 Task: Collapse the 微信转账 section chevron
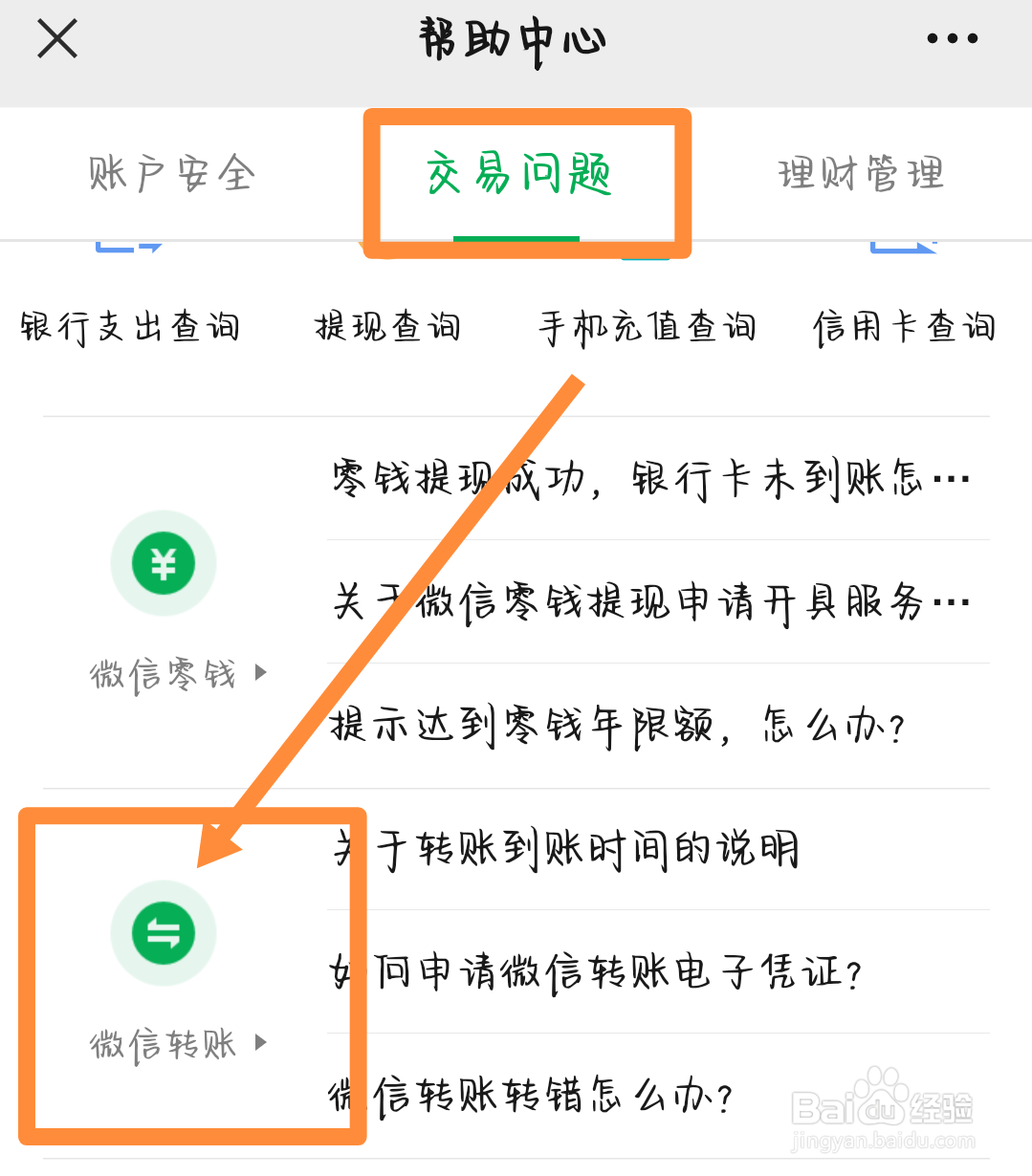tap(262, 1043)
